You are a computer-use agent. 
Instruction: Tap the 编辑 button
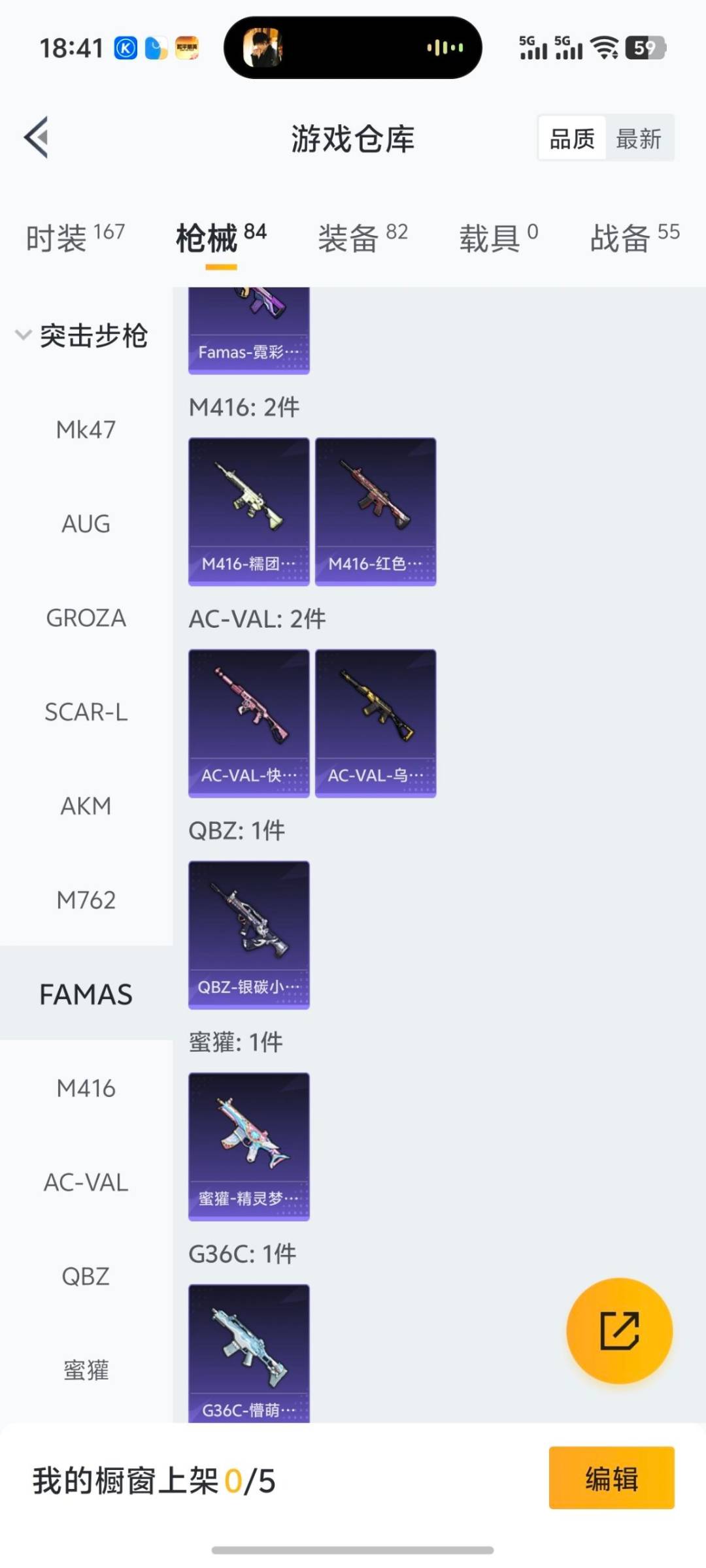[611, 1477]
